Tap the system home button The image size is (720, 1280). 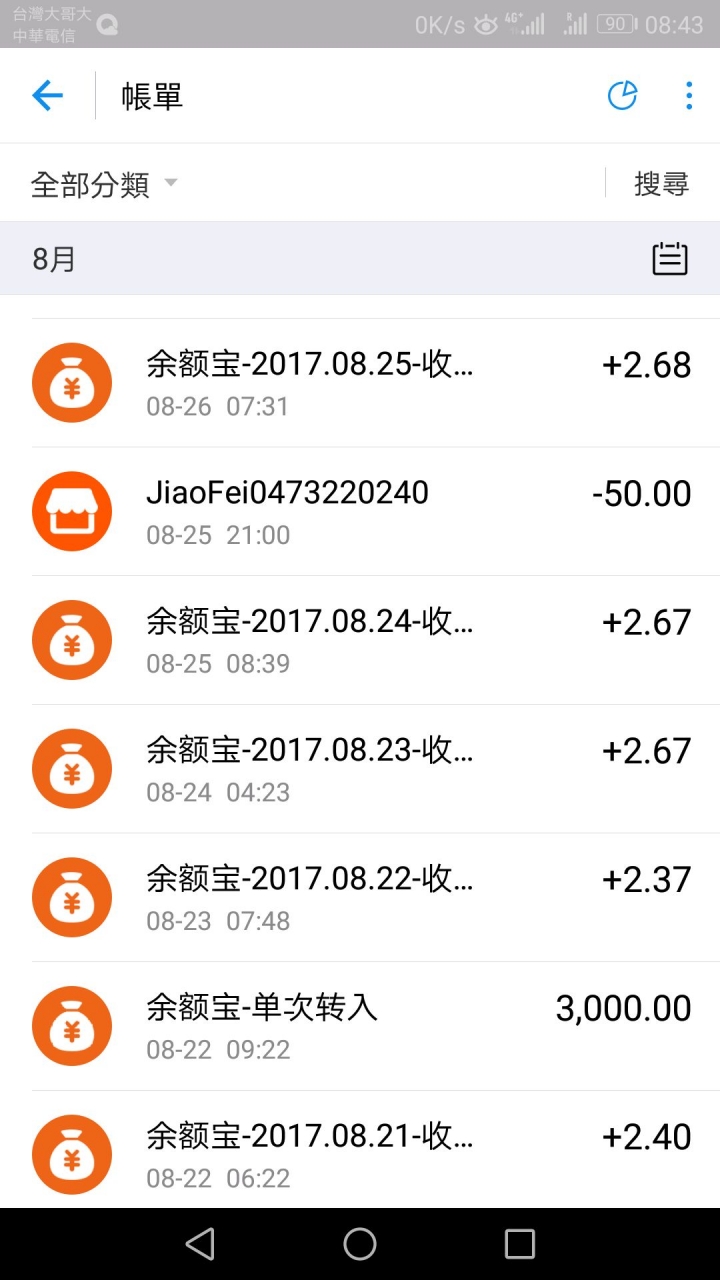click(x=360, y=1244)
